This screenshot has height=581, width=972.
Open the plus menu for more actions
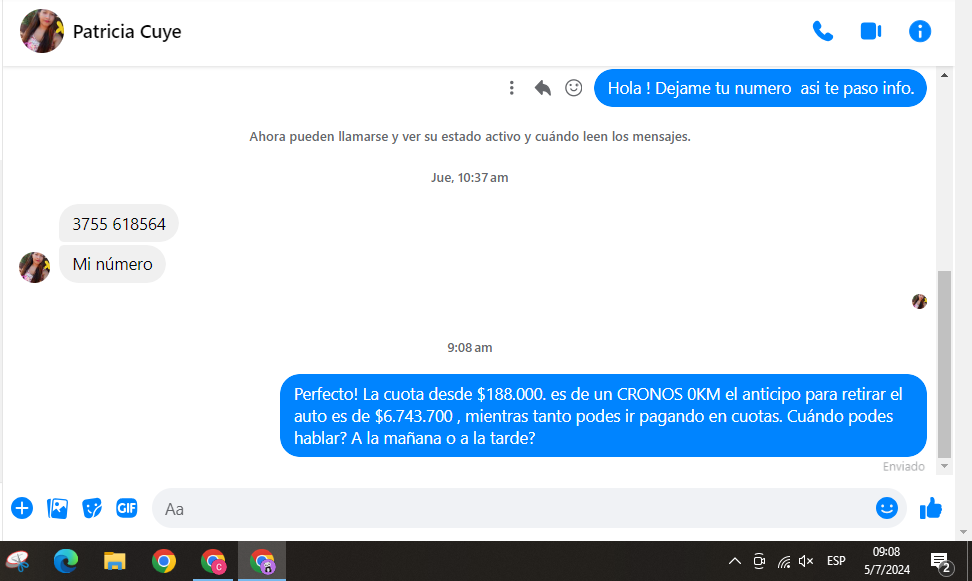[x=22, y=508]
